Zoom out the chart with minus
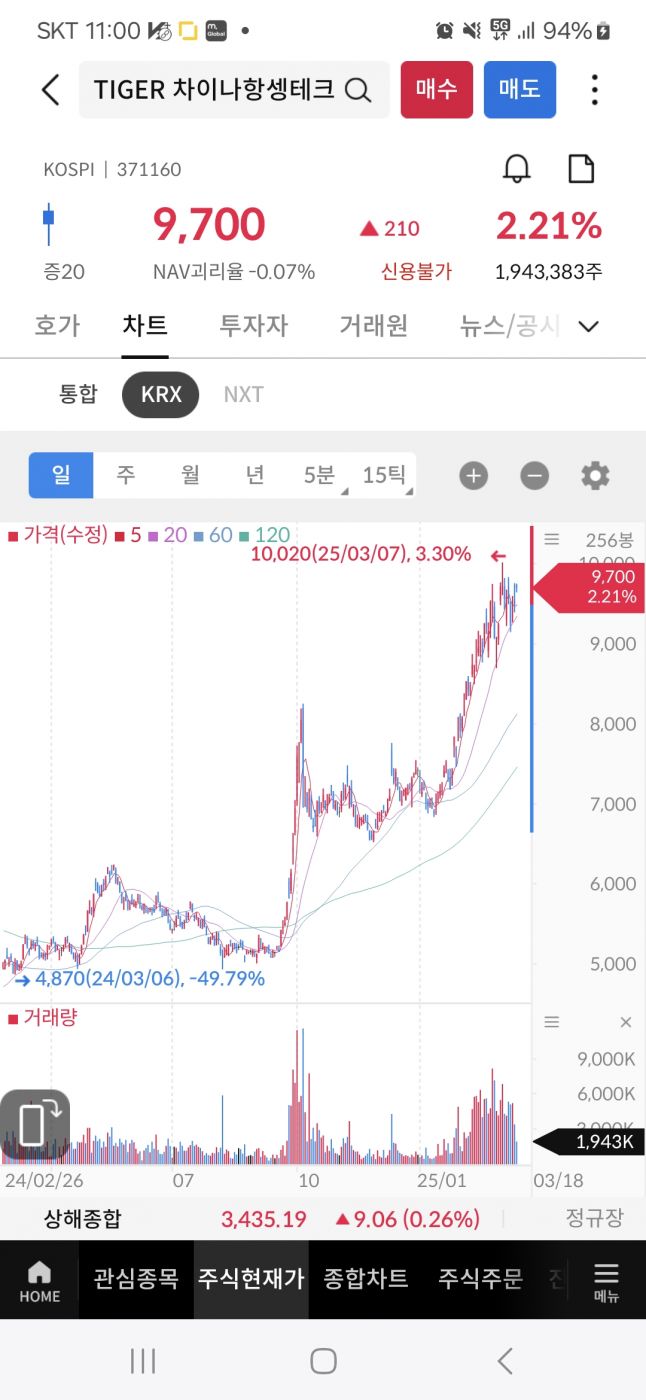This screenshot has width=646, height=1400. pos(534,476)
